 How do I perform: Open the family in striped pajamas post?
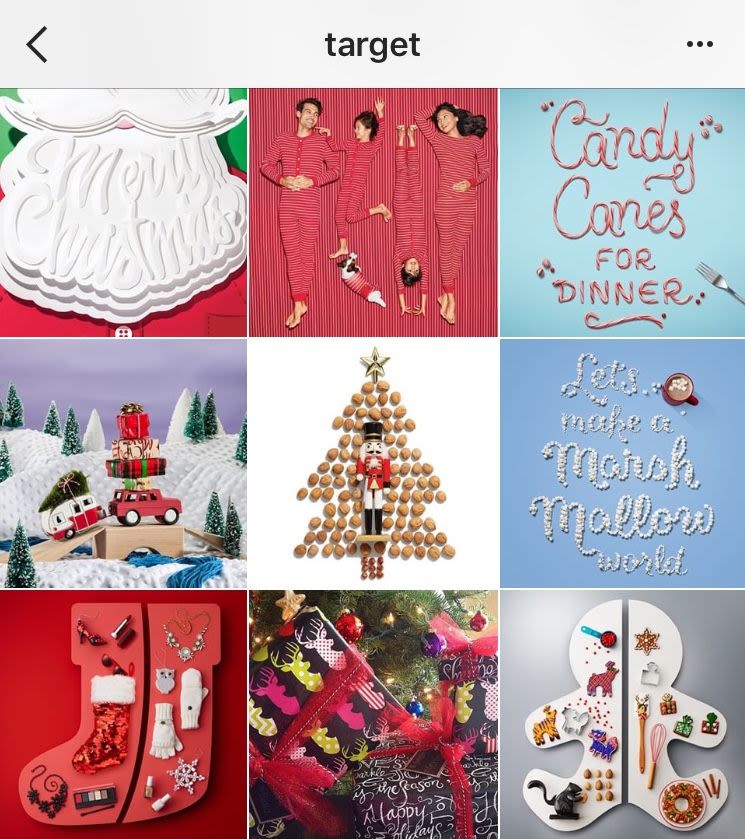click(x=373, y=212)
